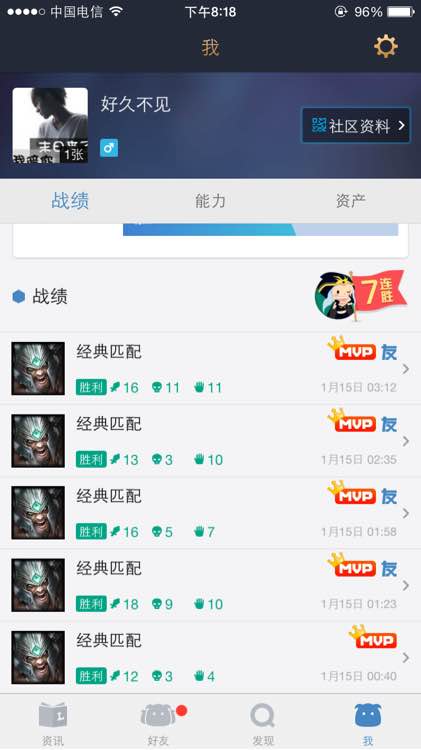Open 社区资料 community profile
The height and width of the screenshot is (750, 421).
click(x=355, y=125)
